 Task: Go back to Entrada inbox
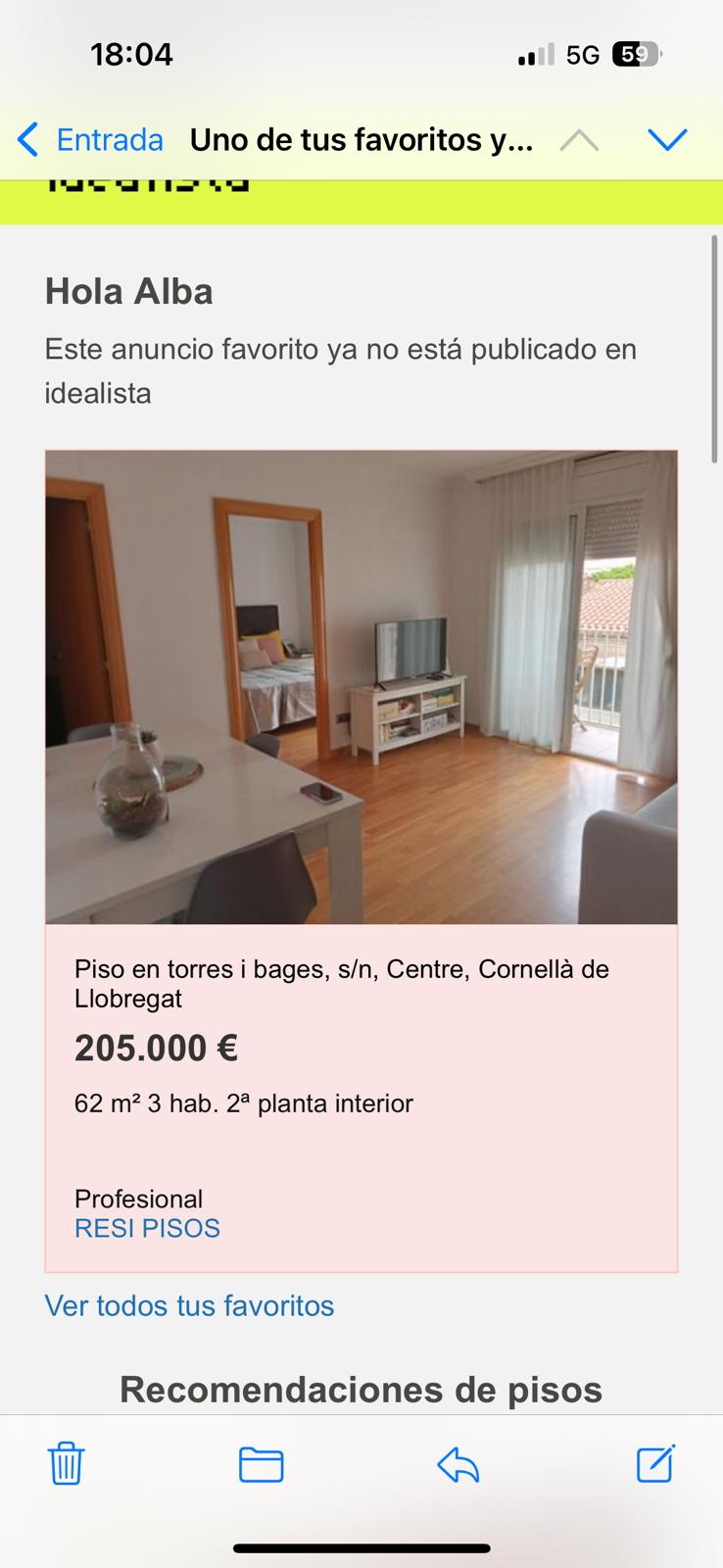tap(90, 140)
